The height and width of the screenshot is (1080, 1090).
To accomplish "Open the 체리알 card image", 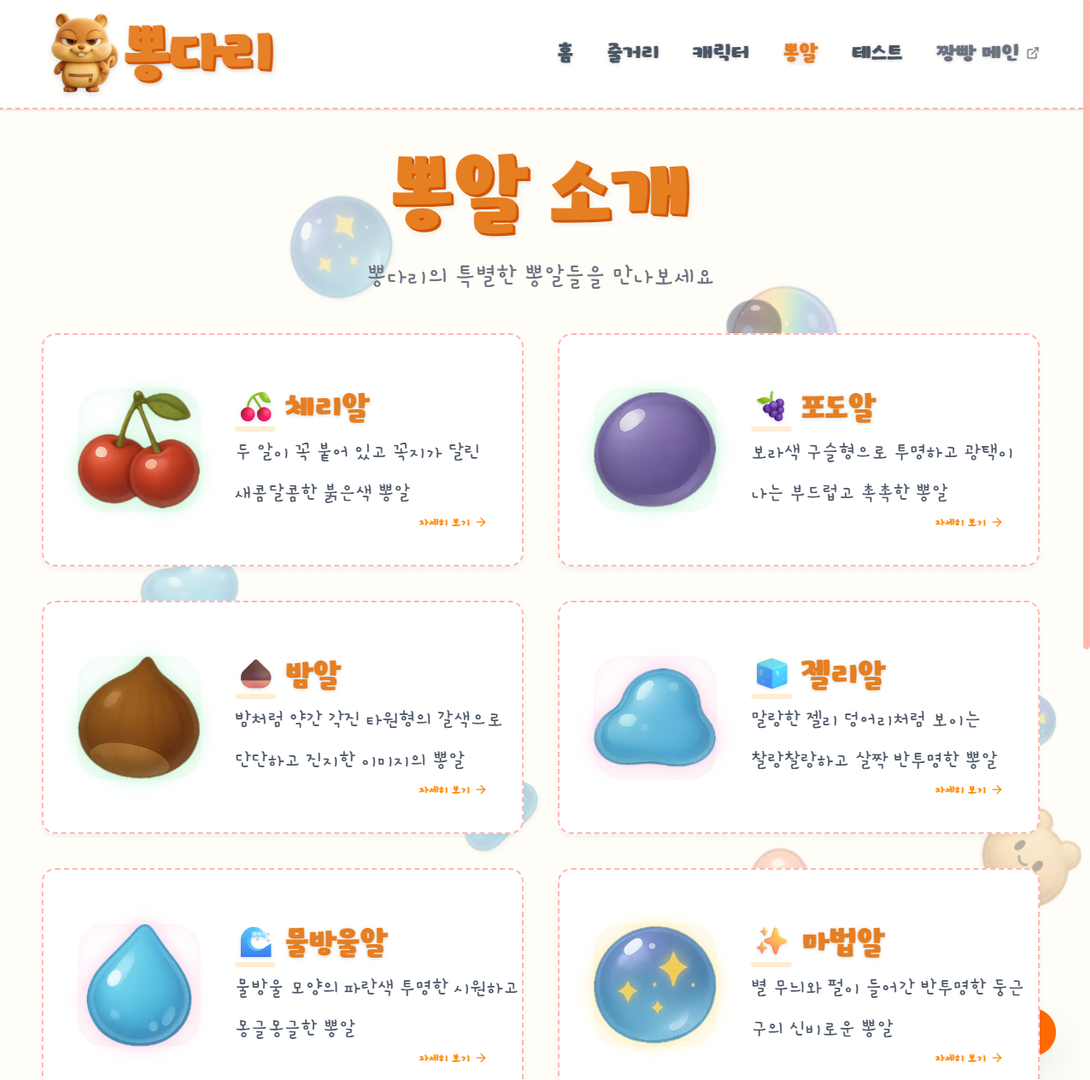I will (139, 450).
